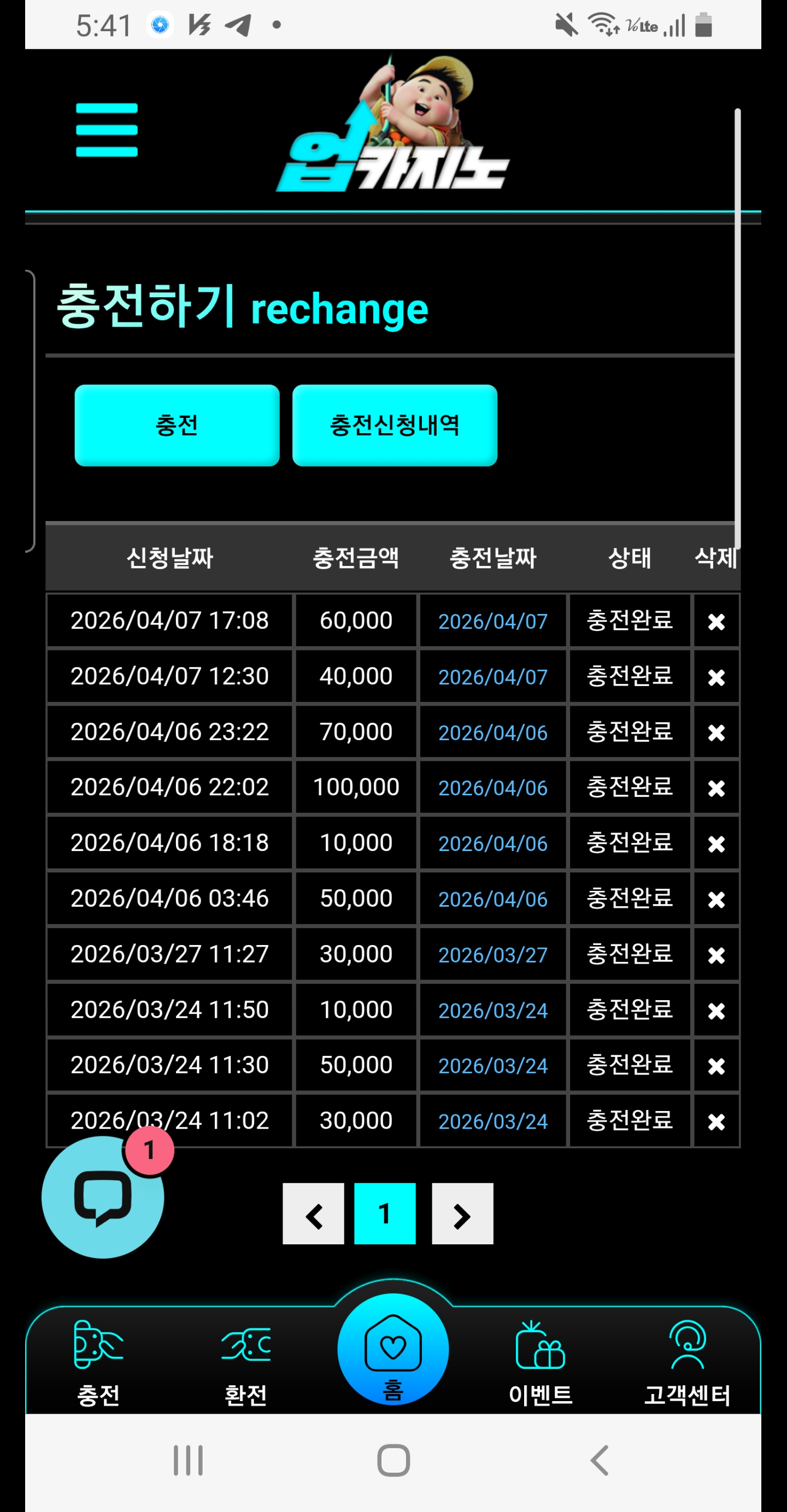This screenshot has width=787, height=1512.
Task: Go to the previous page arrow
Action: (x=314, y=1214)
